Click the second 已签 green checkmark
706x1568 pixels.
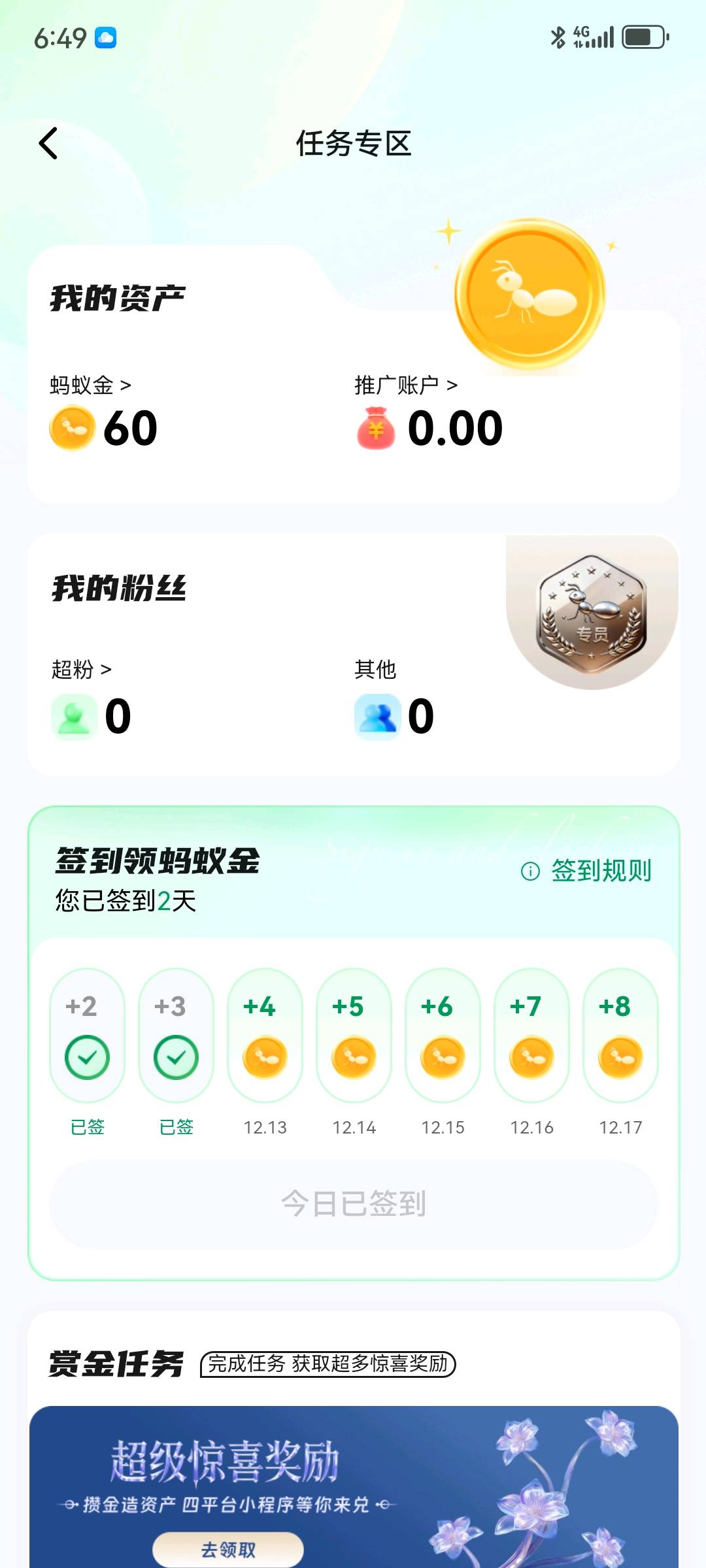pyautogui.click(x=175, y=1056)
